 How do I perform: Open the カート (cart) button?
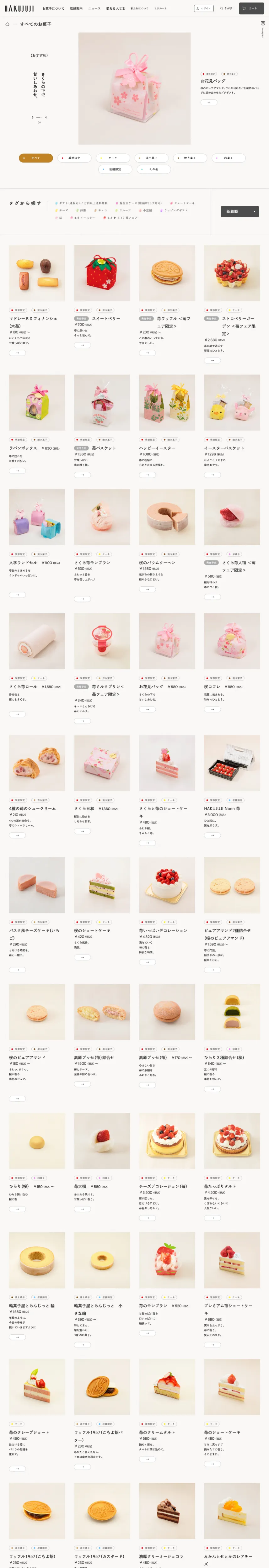pos(251,8)
